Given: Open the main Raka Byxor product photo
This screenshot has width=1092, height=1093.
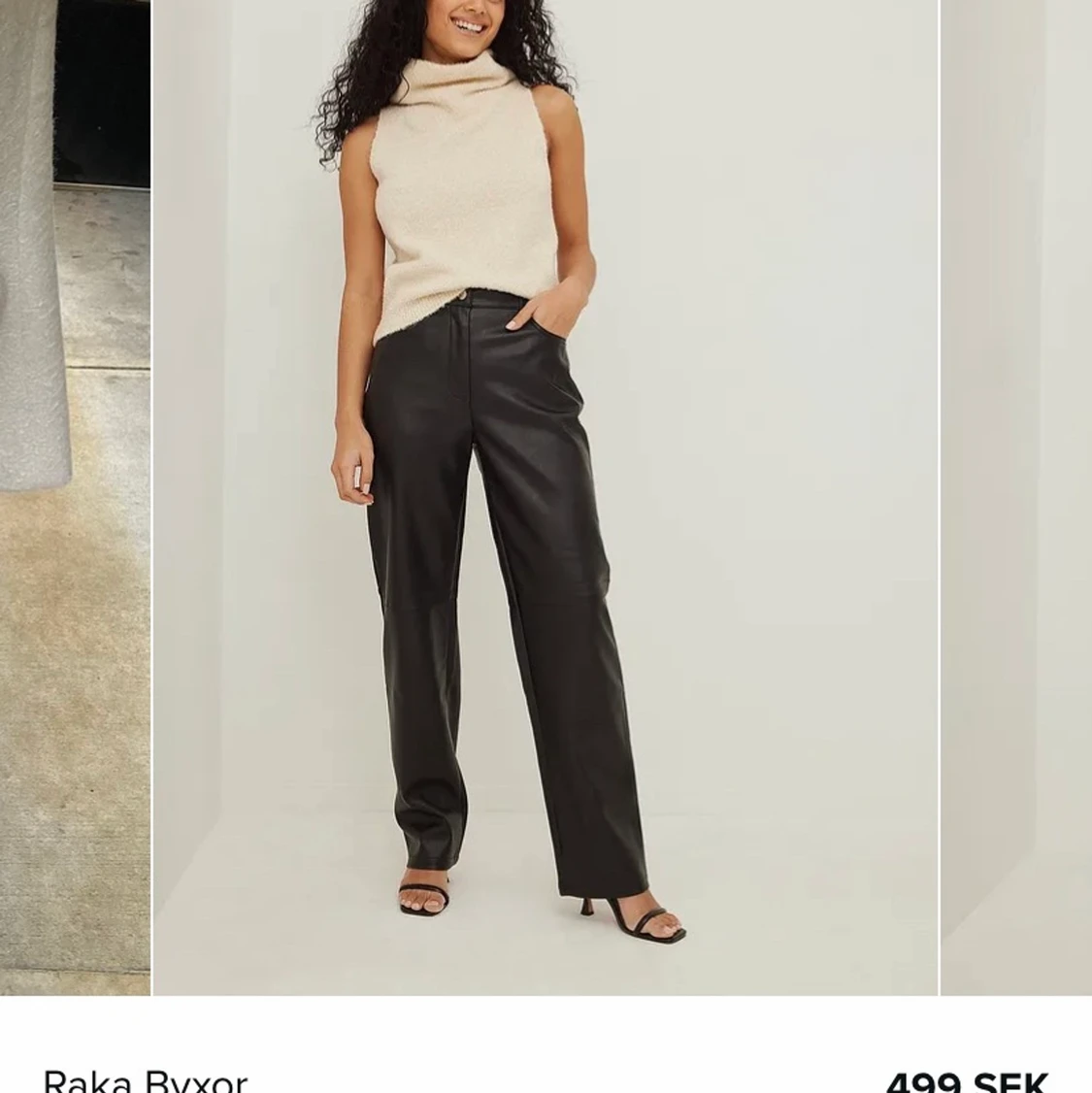Looking at the screenshot, I should pos(545,497).
